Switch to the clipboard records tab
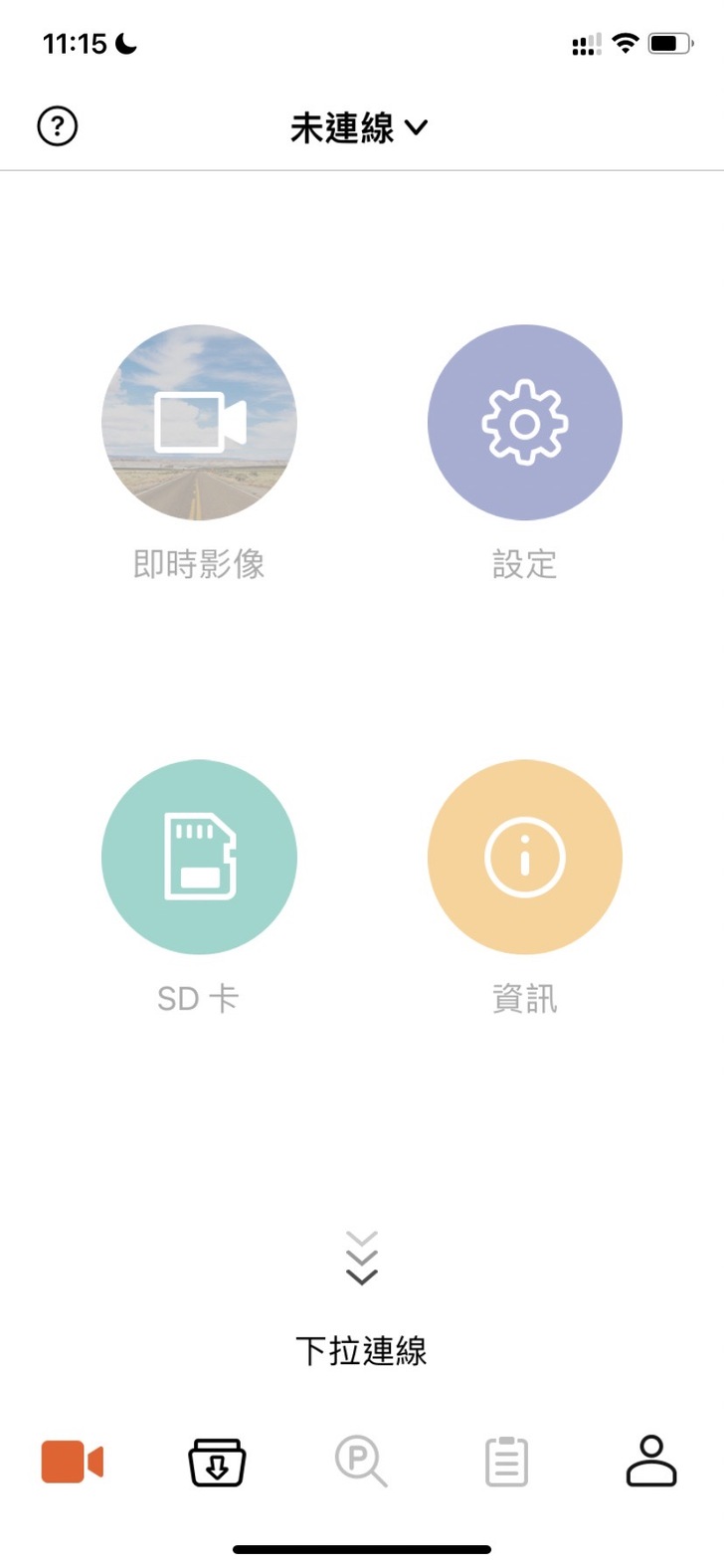Screen dimensions: 724x1568 (x=506, y=1462)
